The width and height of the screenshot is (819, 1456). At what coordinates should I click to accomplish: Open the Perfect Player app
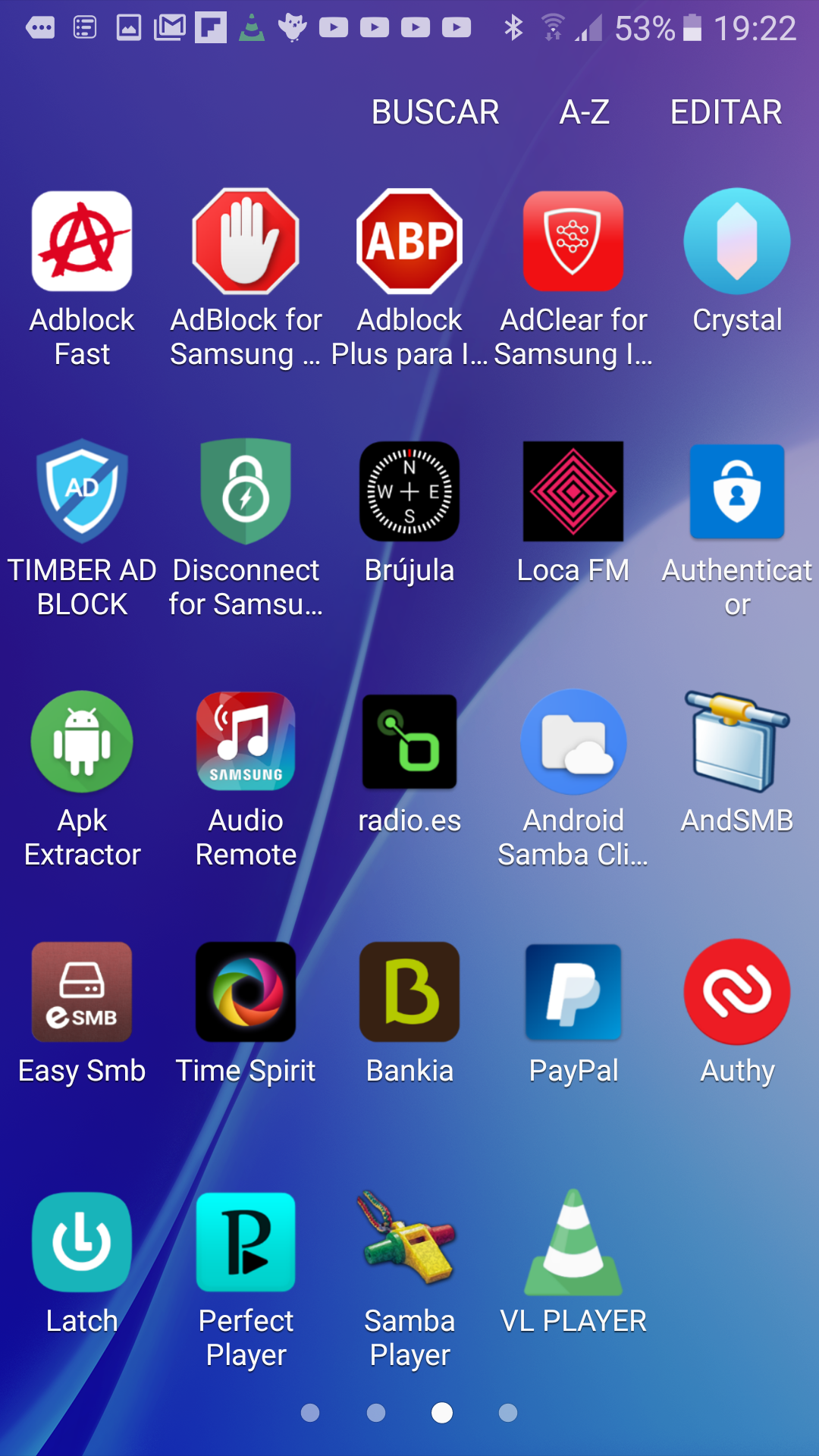point(246,1242)
